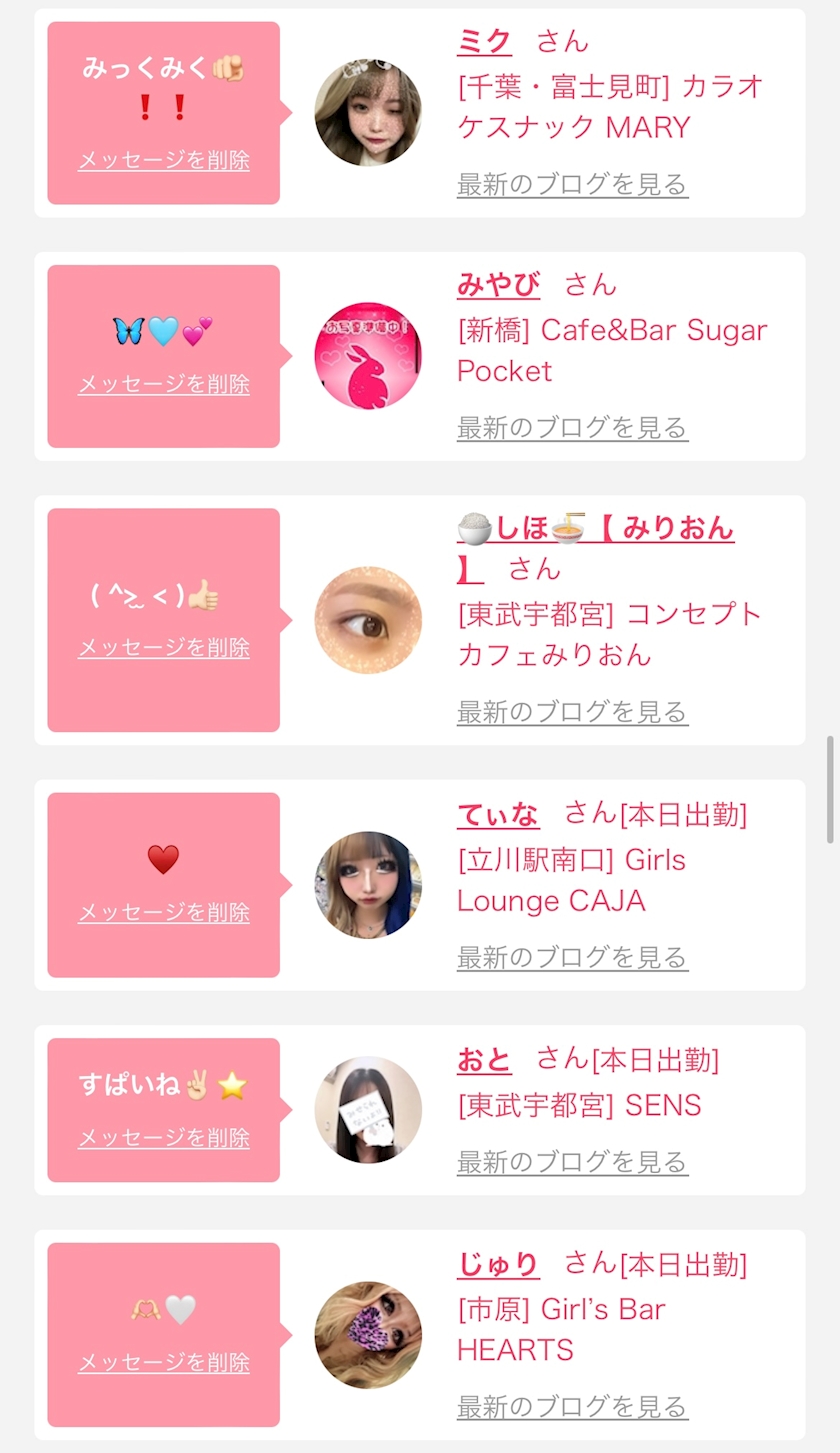The image size is (840, 1453).
Task: Open じゅり's profile name link
Action: [x=498, y=1265]
